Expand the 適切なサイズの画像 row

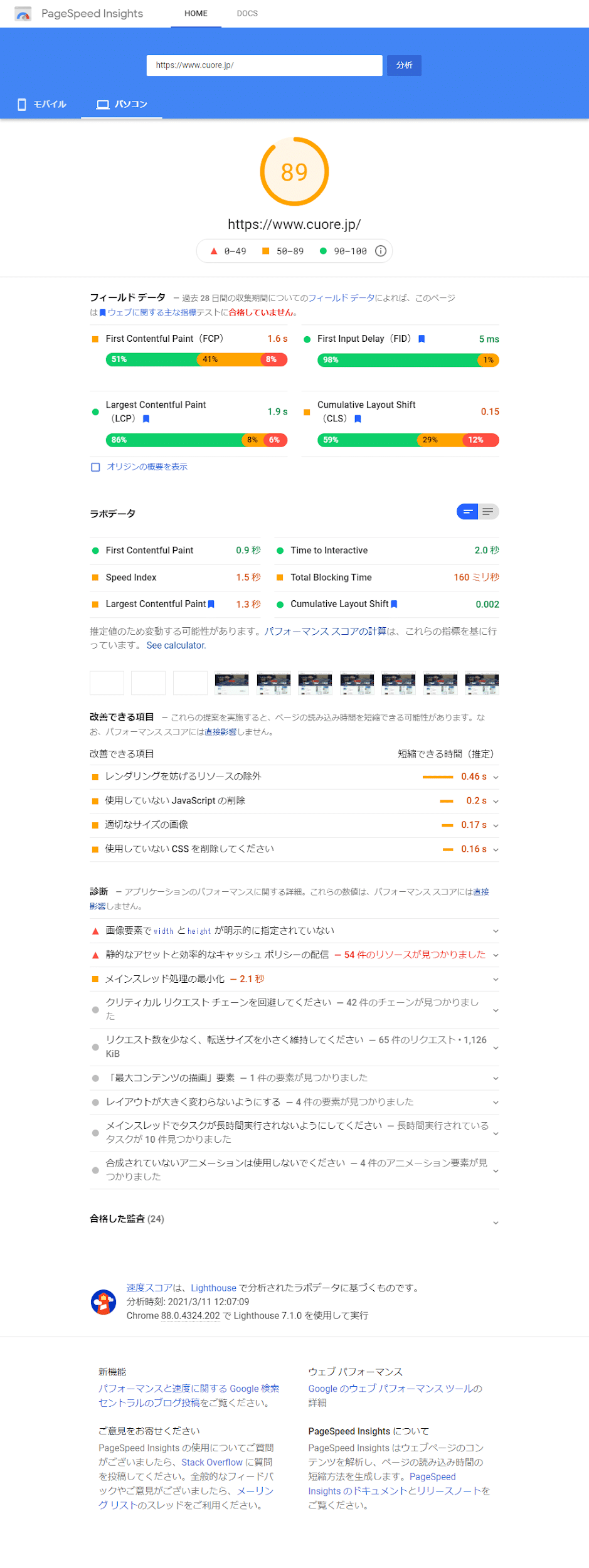tap(496, 825)
